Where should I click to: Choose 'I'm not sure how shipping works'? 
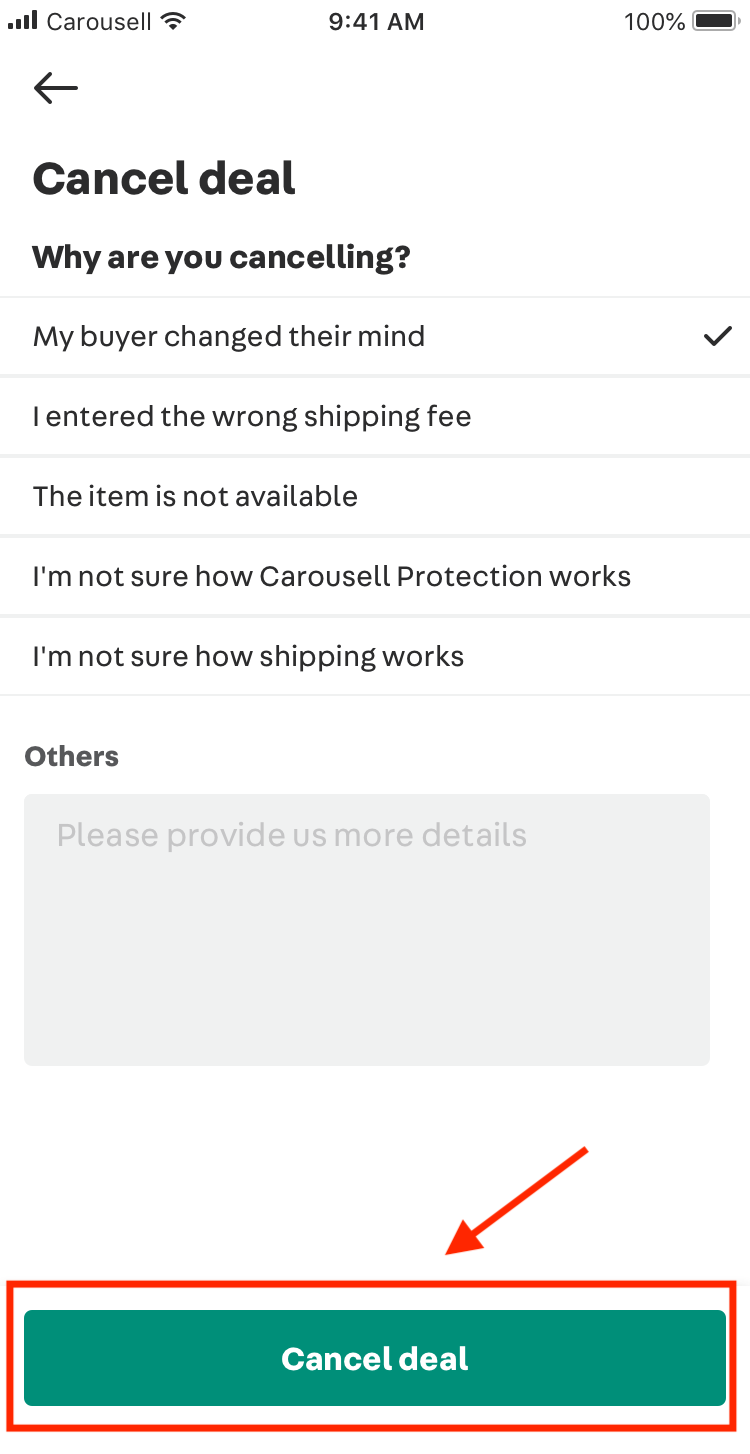point(375,656)
